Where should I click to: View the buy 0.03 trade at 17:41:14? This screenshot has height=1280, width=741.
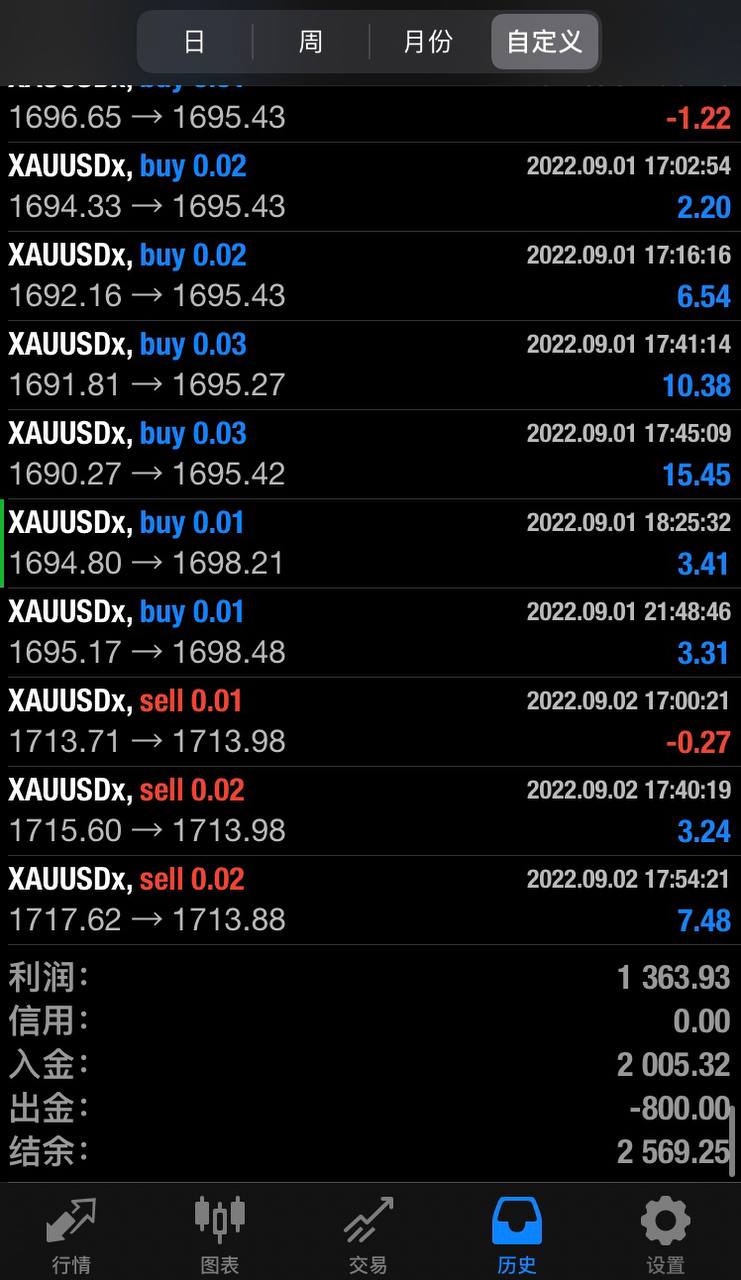[370, 365]
